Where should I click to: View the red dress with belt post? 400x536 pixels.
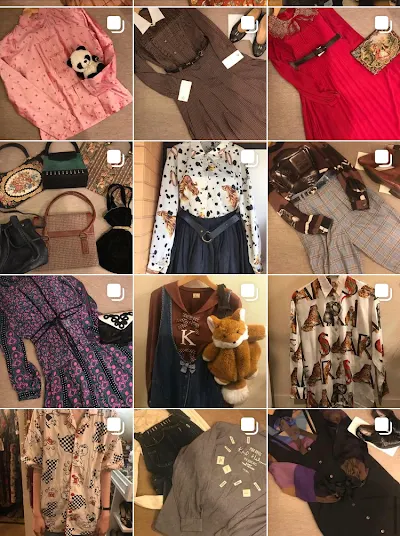pos(334,74)
